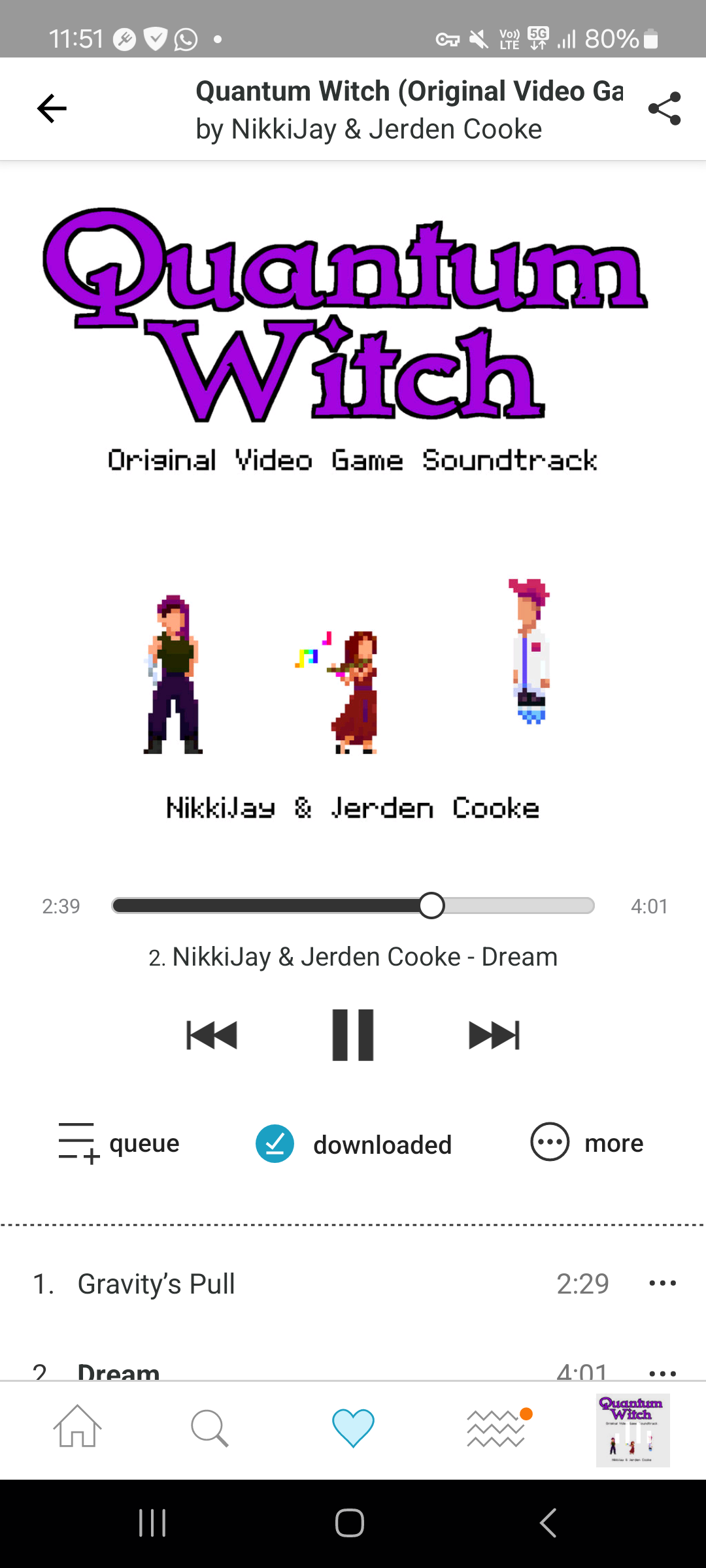The height and width of the screenshot is (1568, 706).
Task: Play track 1 Gravity's Pull
Action: point(157,1284)
